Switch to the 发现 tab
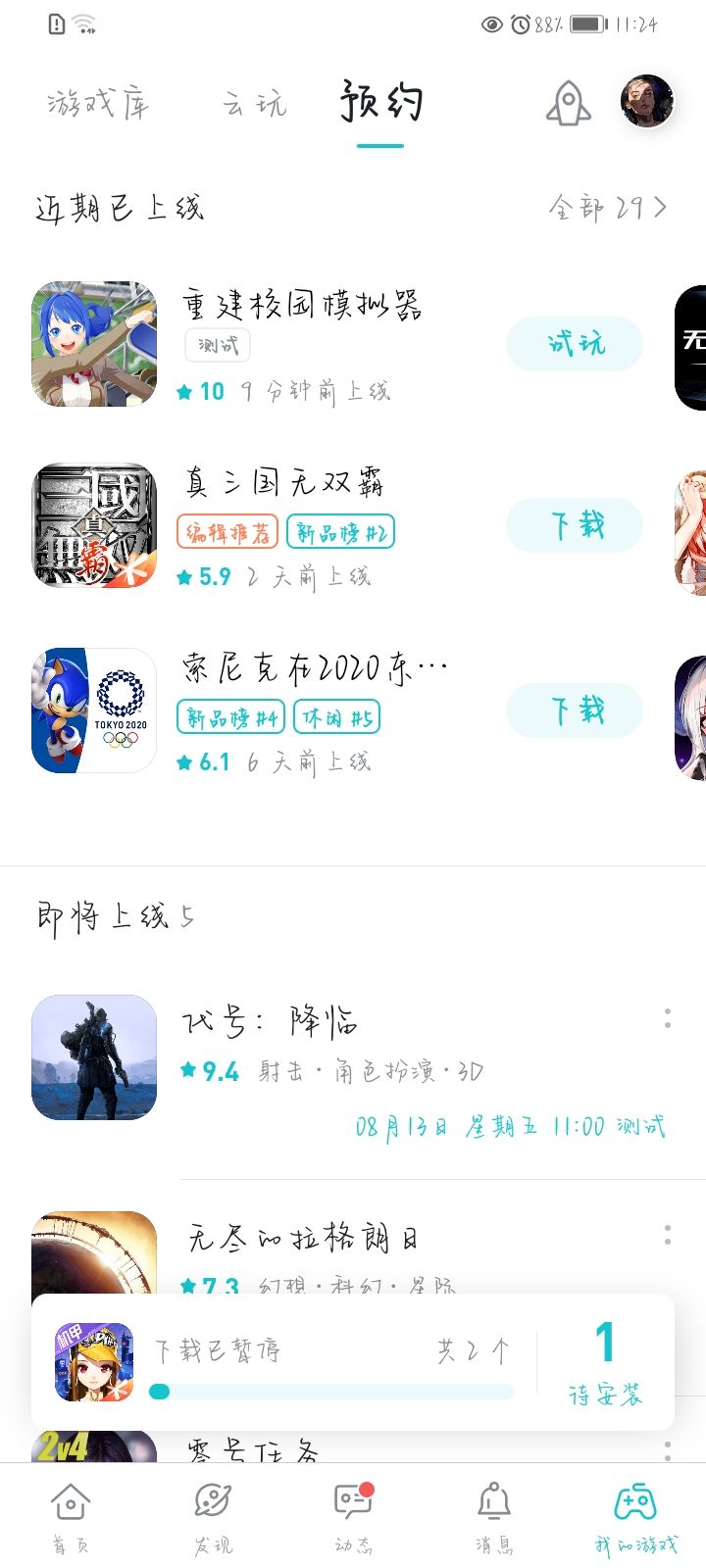Screen dimensions: 706x1568 (x=212, y=1517)
